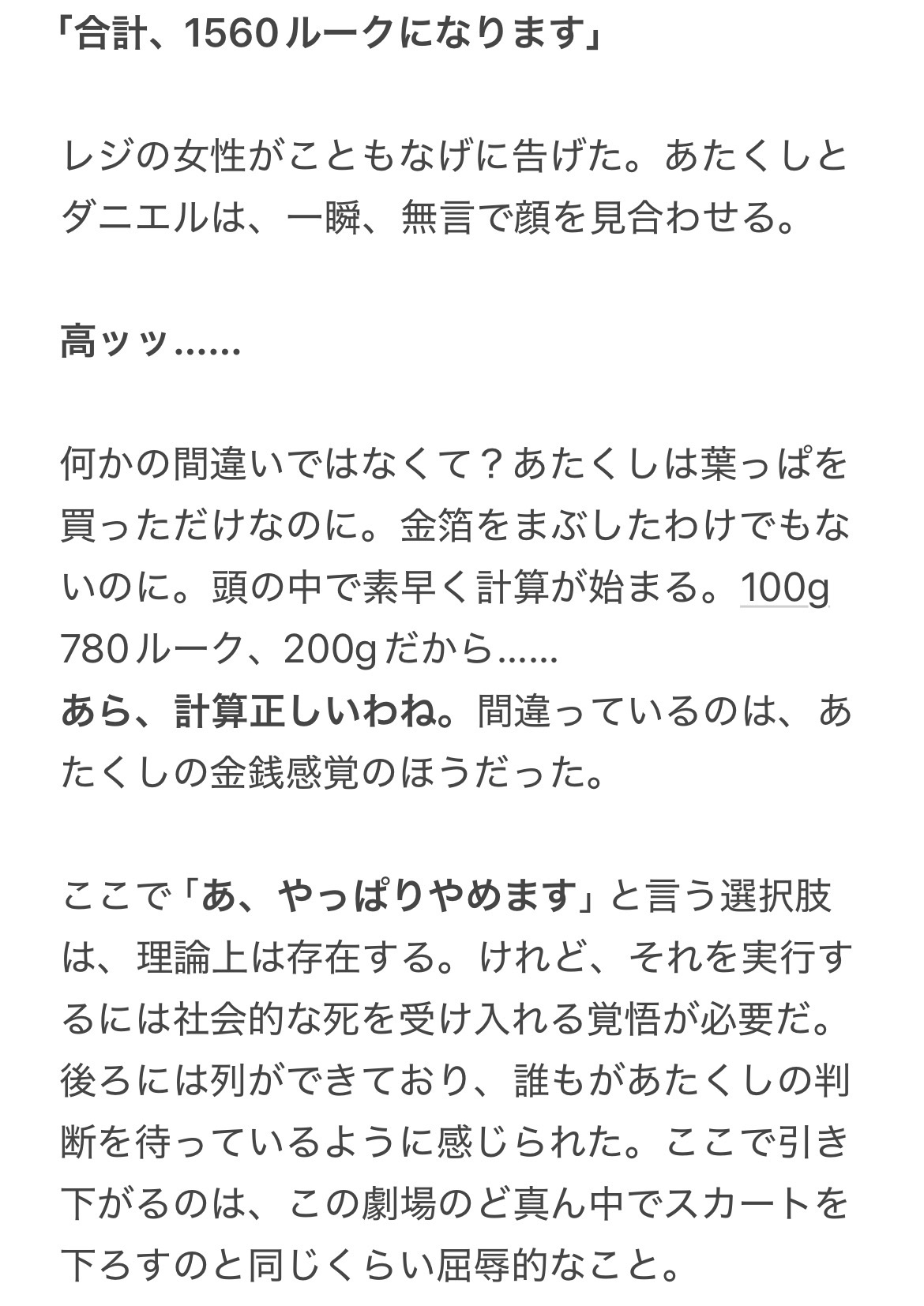Tap the underlined 100g measurement

point(783,588)
